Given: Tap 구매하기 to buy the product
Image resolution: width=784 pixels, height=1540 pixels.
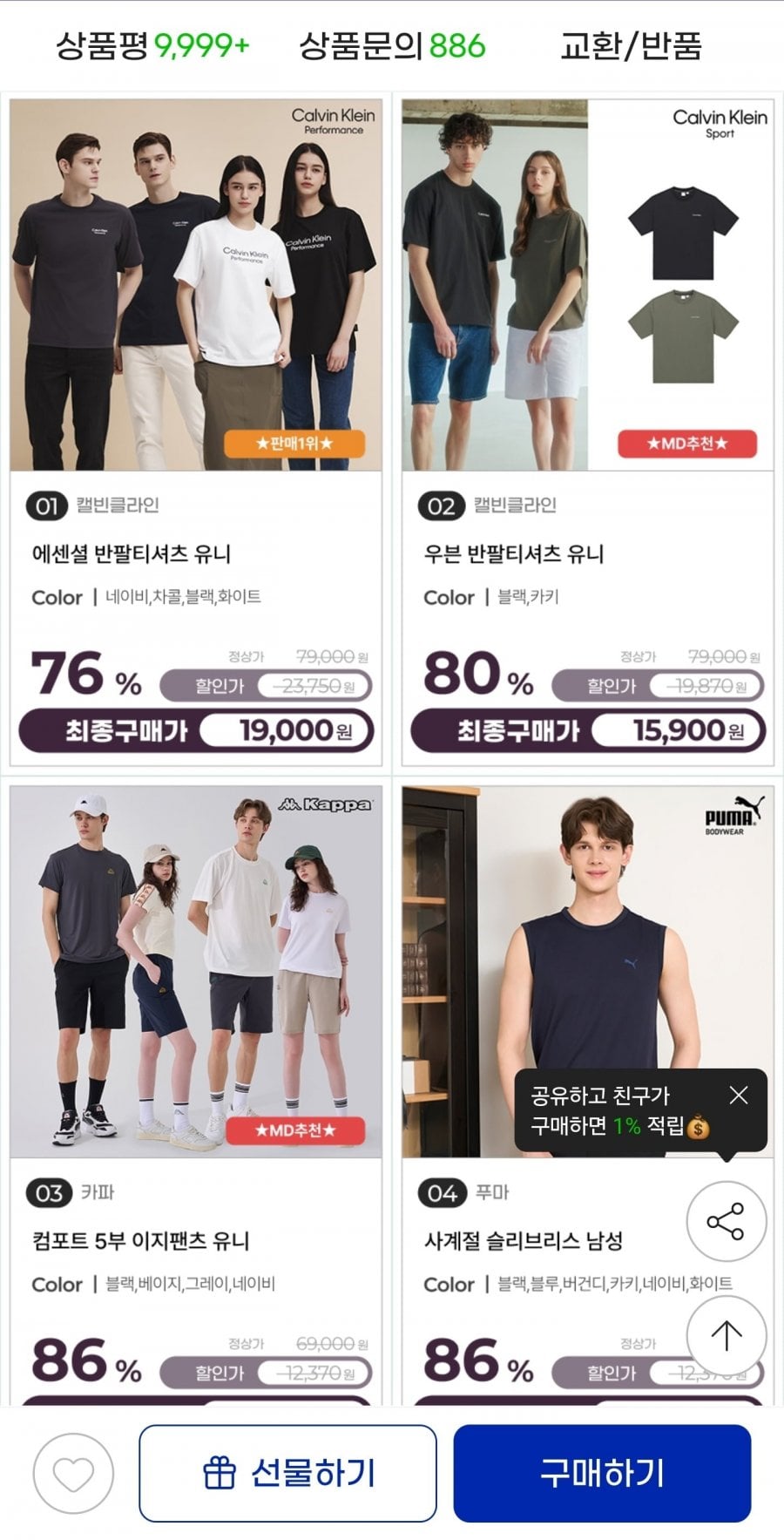Looking at the screenshot, I should (602, 1473).
